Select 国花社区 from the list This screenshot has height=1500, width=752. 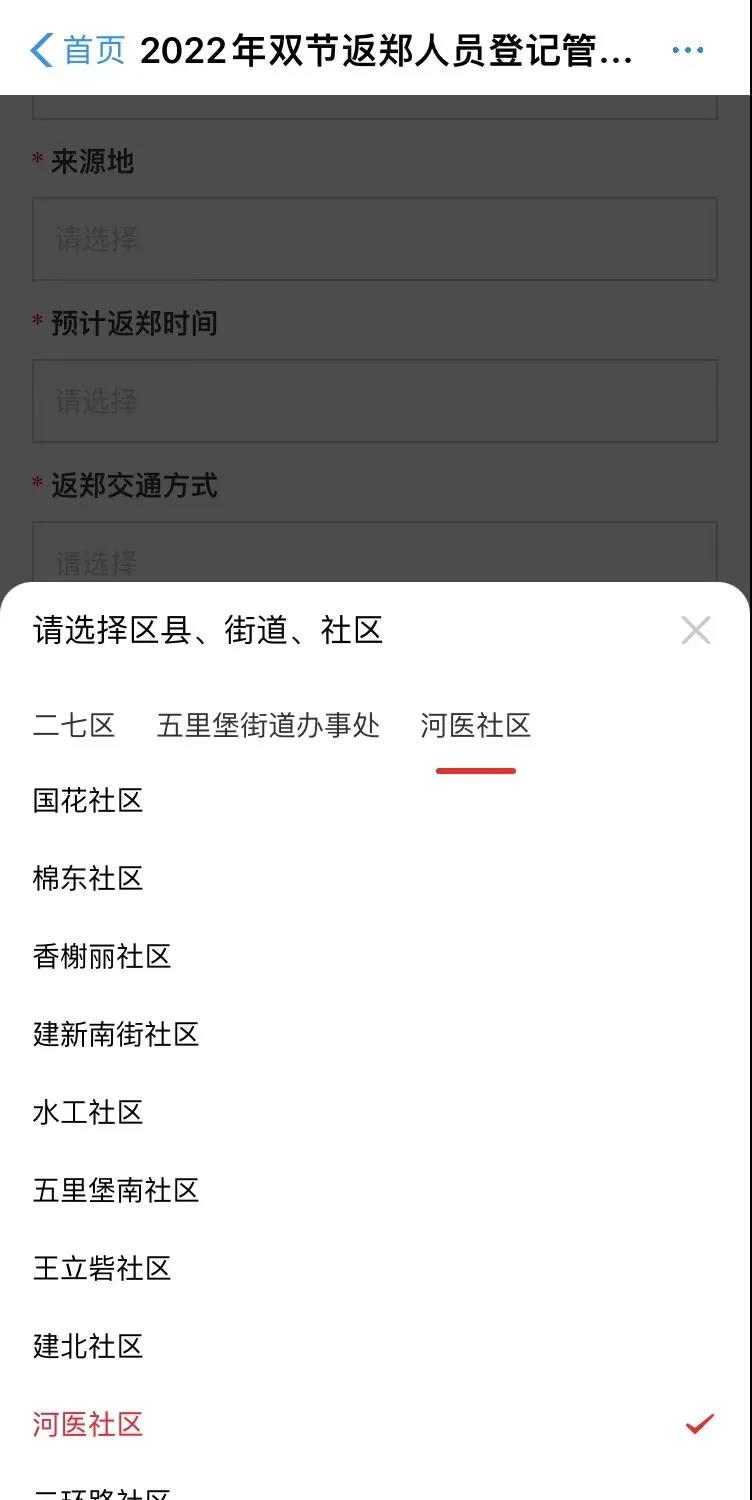[x=88, y=800]
